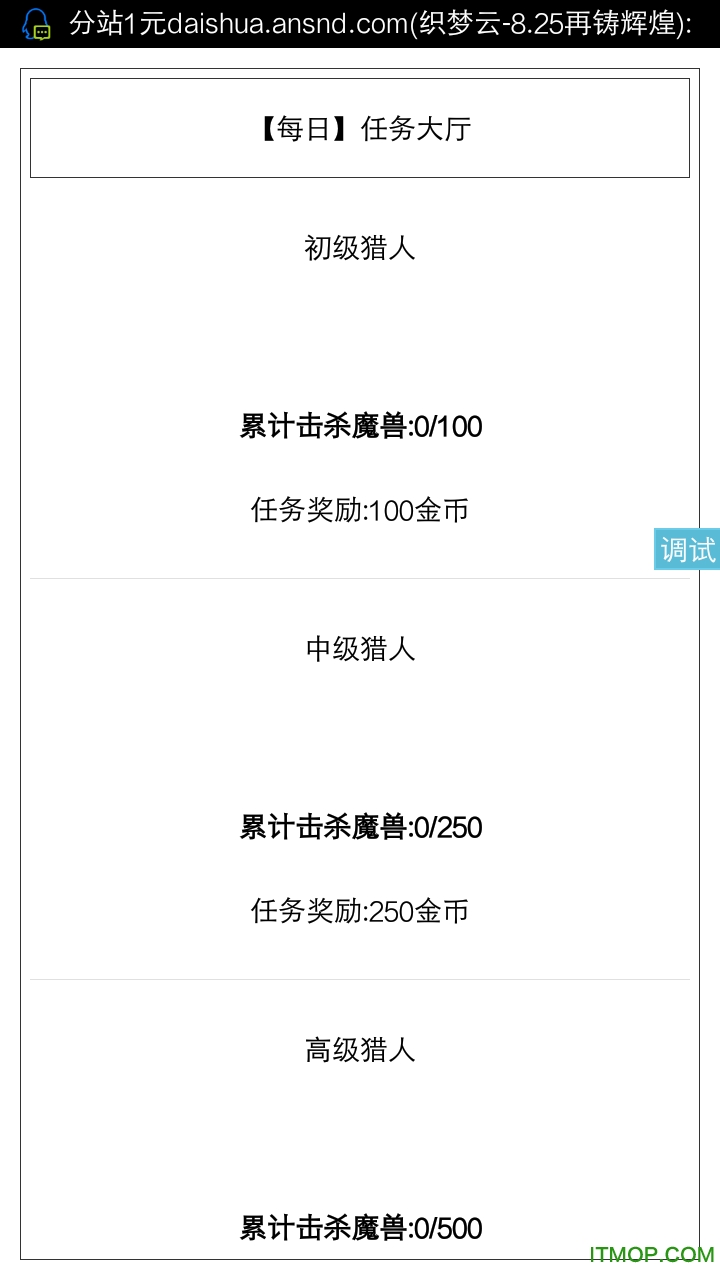Click the divider line above 中级猎人 section

360,576
